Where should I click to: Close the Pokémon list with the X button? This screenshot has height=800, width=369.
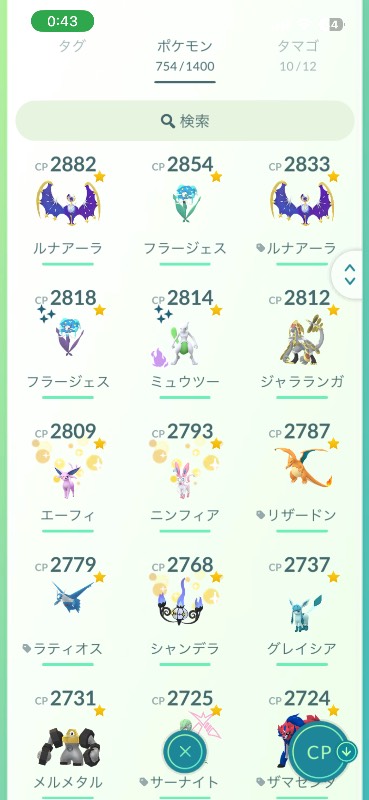pos(185,751)
